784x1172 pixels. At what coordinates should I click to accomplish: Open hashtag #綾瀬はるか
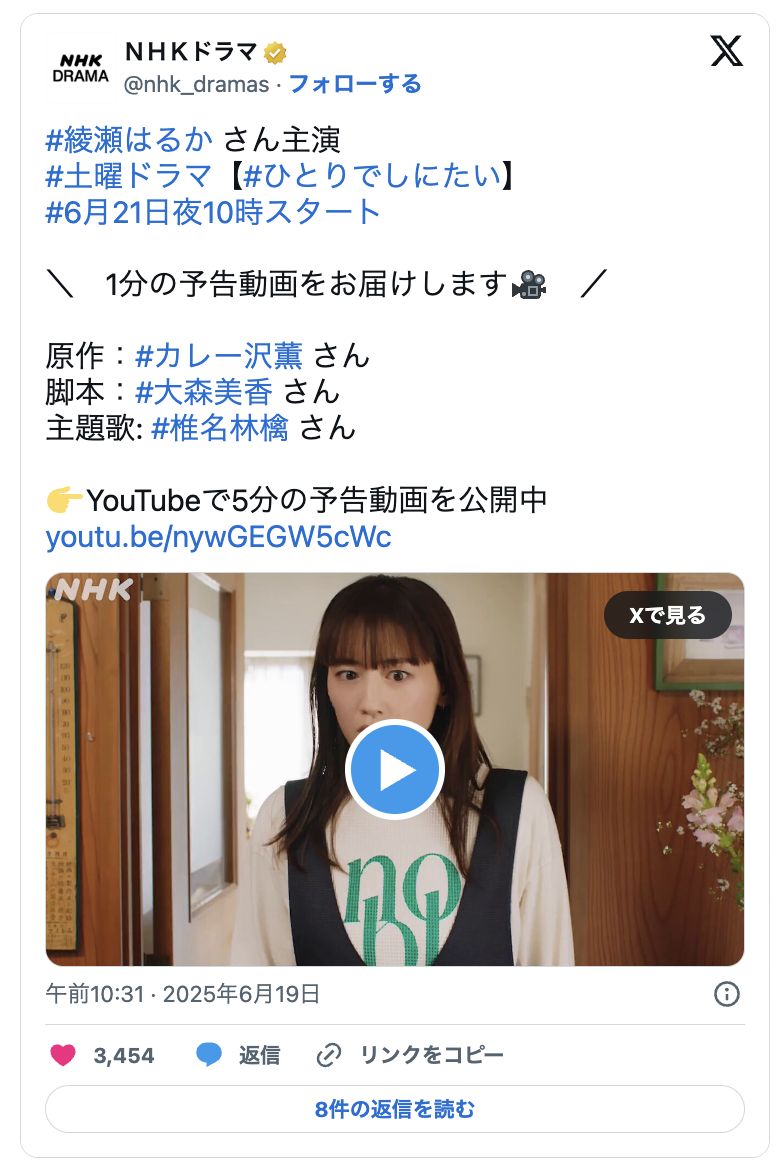tap(130, 139)
